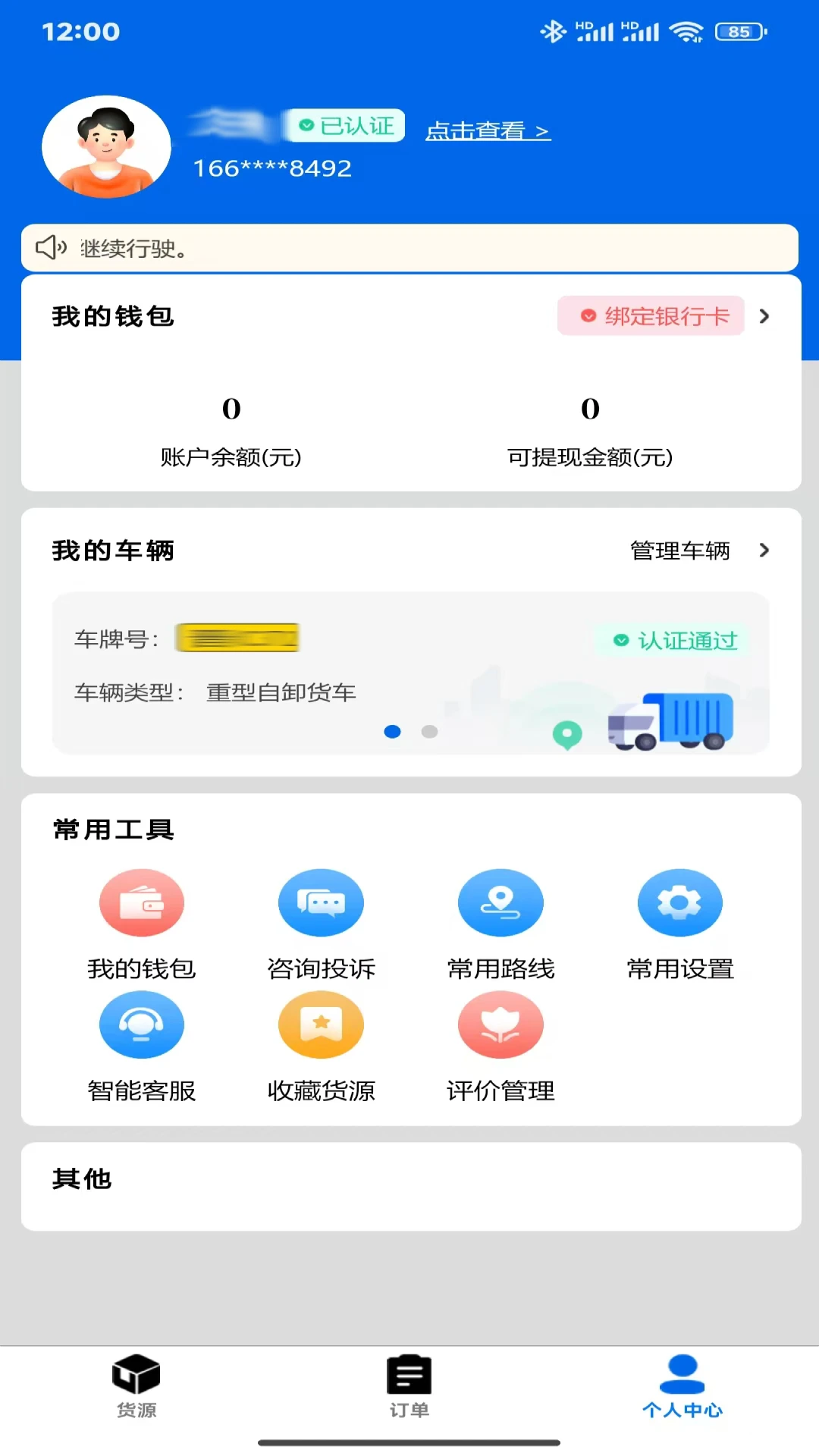Viewport: 819px width, 1456px height.
Task: Click the speaker icon on announcement bar
Action: pyautogui.click(x=51, y=248)
